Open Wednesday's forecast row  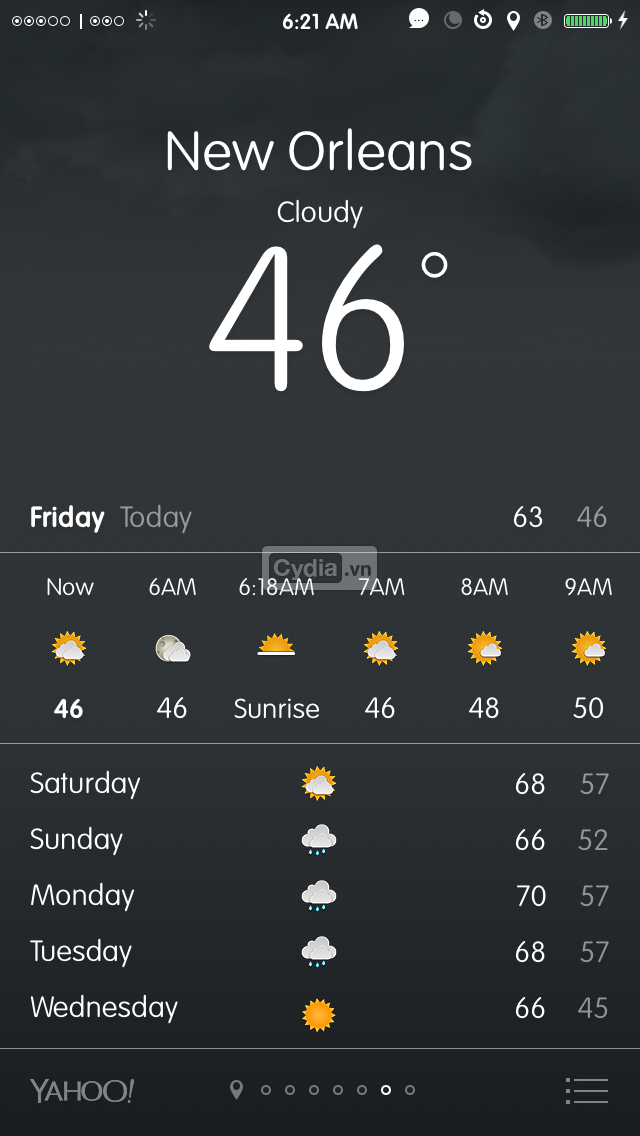pyautogui.click(x=319, y=1008)
